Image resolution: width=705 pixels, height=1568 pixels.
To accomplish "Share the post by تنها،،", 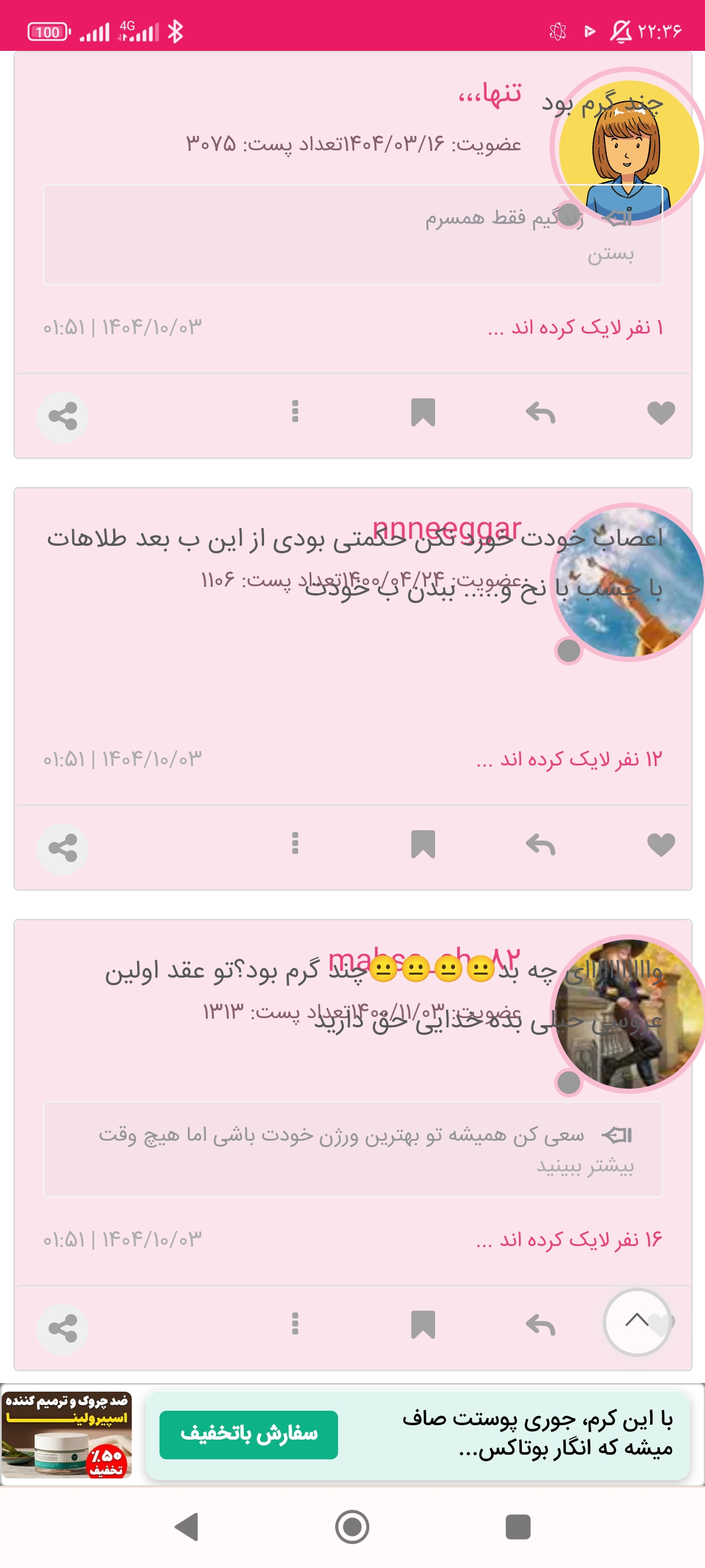I will point(62,417).
